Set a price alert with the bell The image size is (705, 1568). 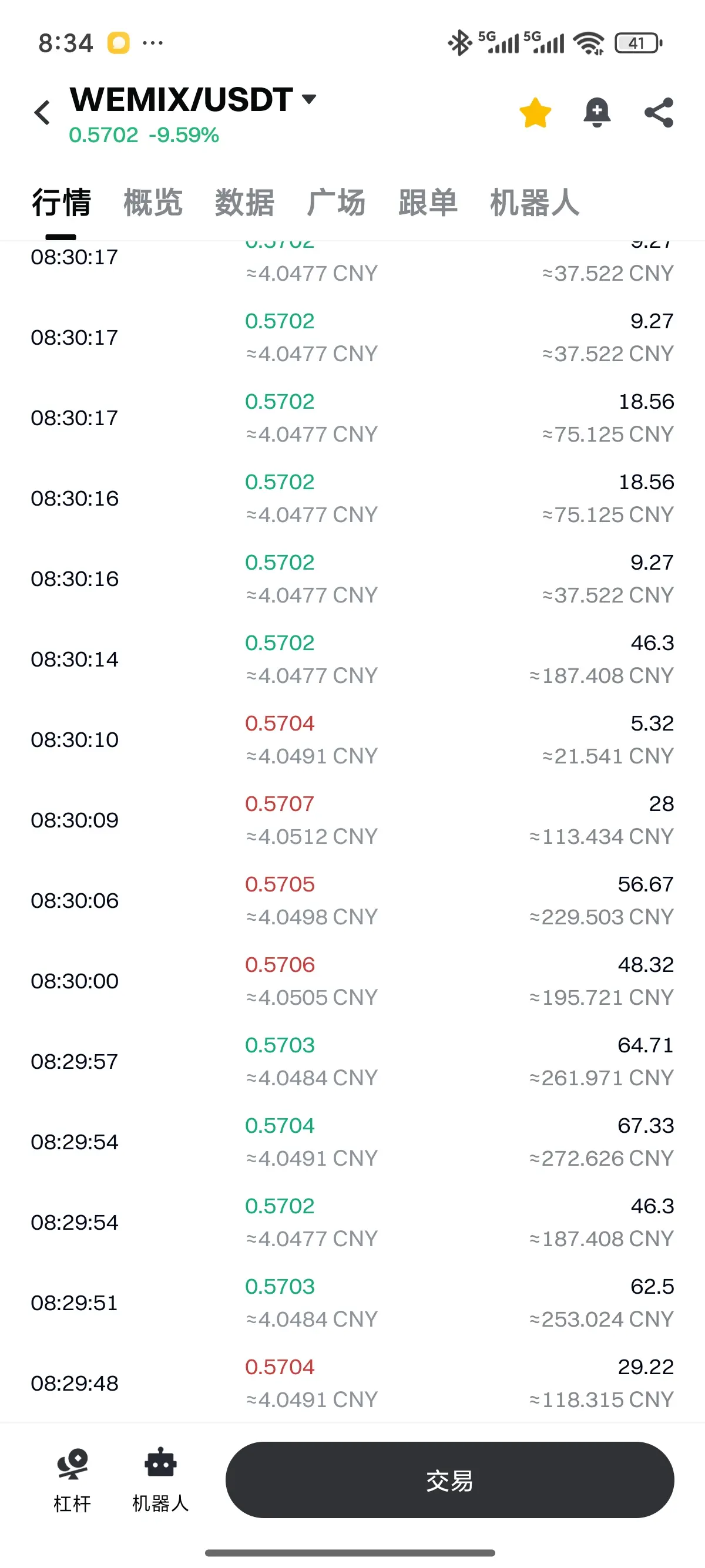(597, 113)
